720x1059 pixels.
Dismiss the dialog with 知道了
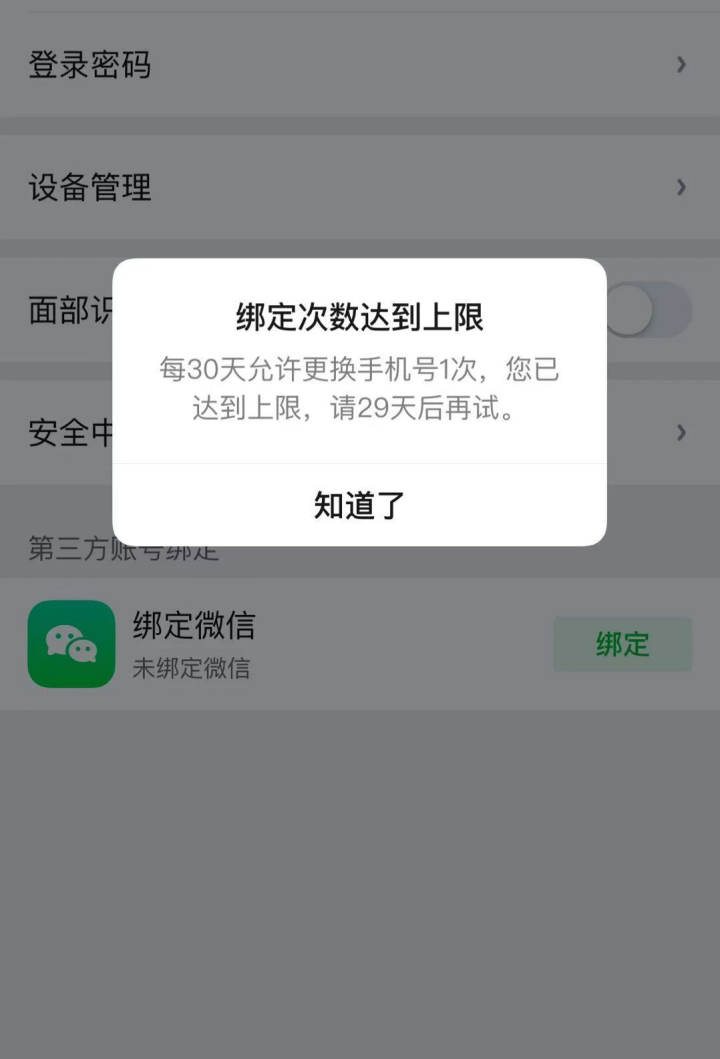359,505
